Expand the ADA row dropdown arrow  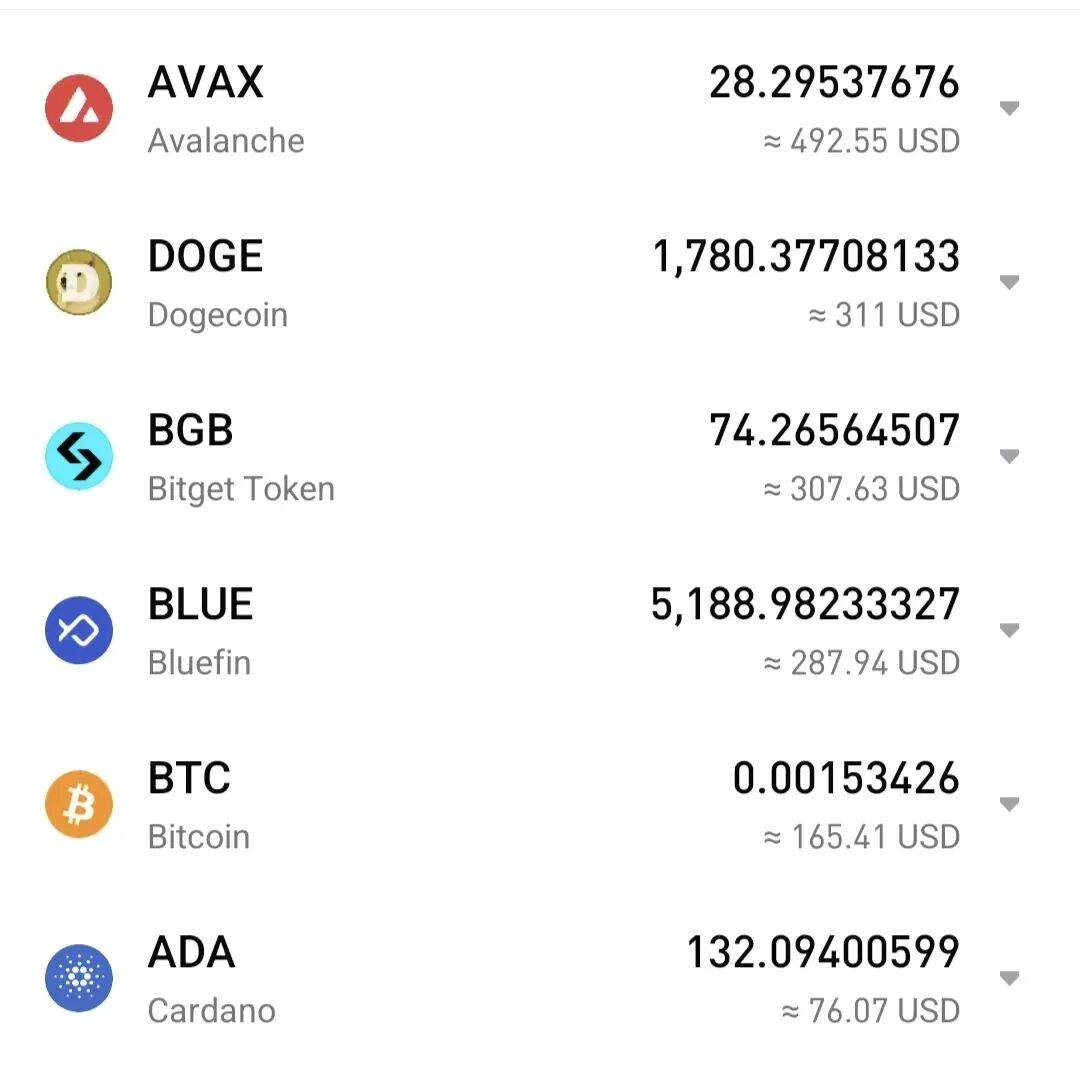(x=1009, y=978)
